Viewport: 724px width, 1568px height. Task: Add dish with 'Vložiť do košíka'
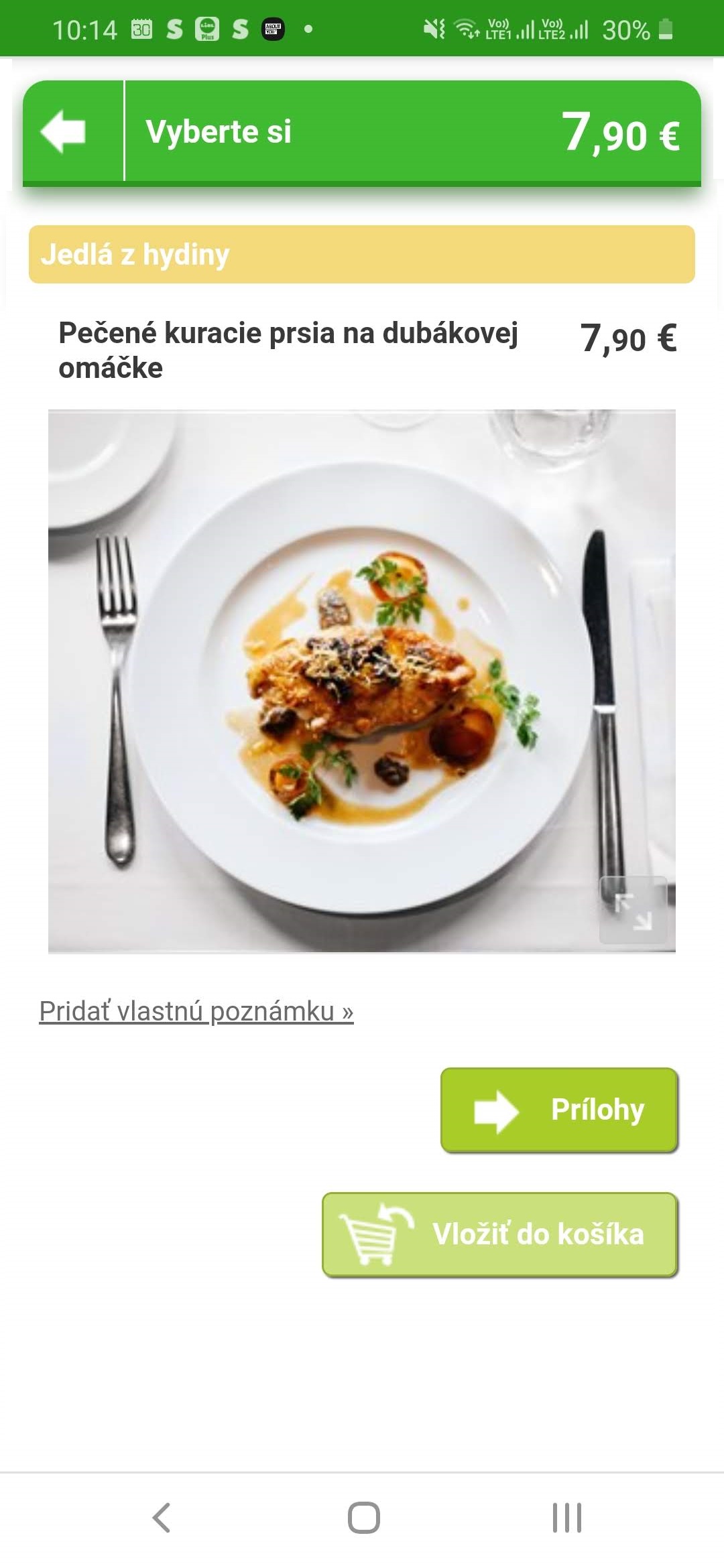(x=500, y=1234)
